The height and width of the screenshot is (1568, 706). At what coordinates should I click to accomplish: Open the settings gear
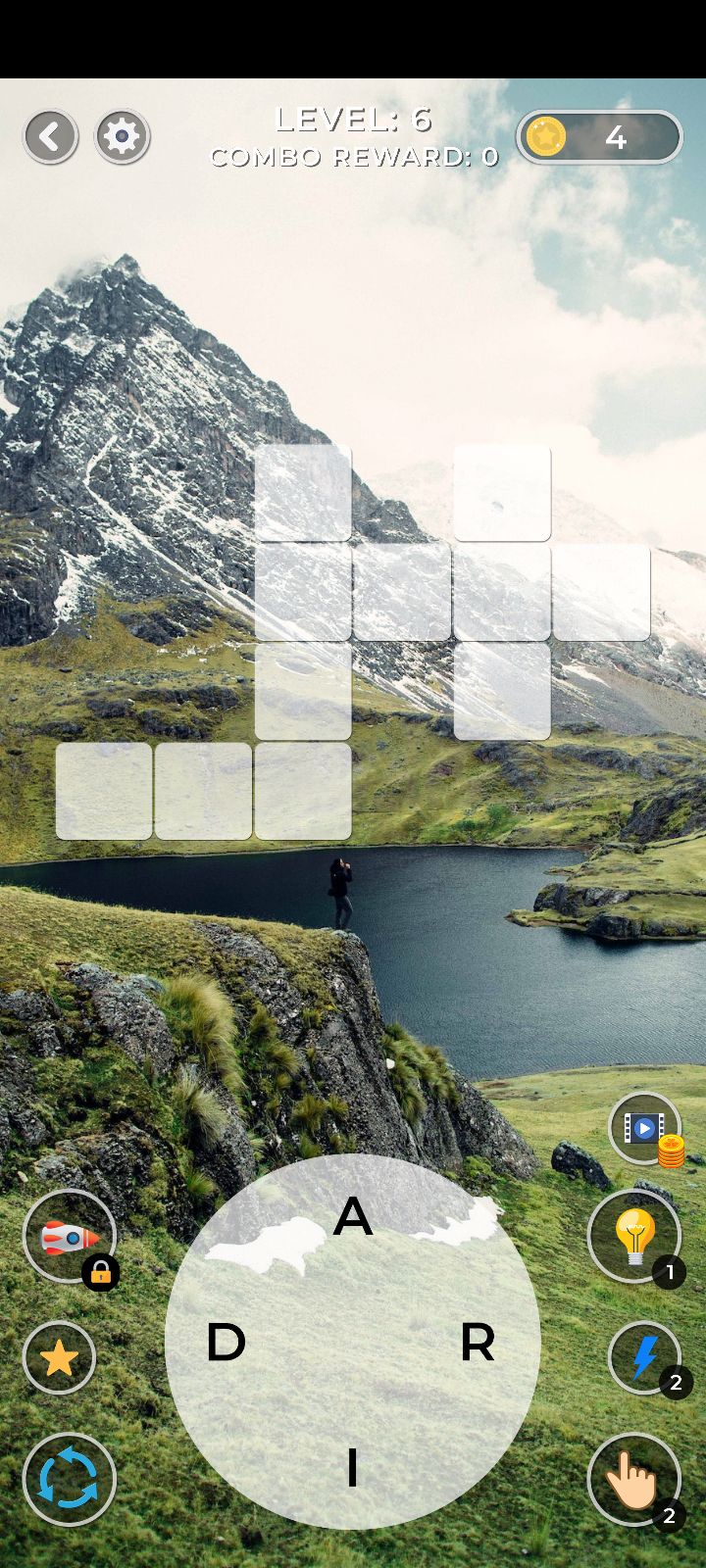122,136
